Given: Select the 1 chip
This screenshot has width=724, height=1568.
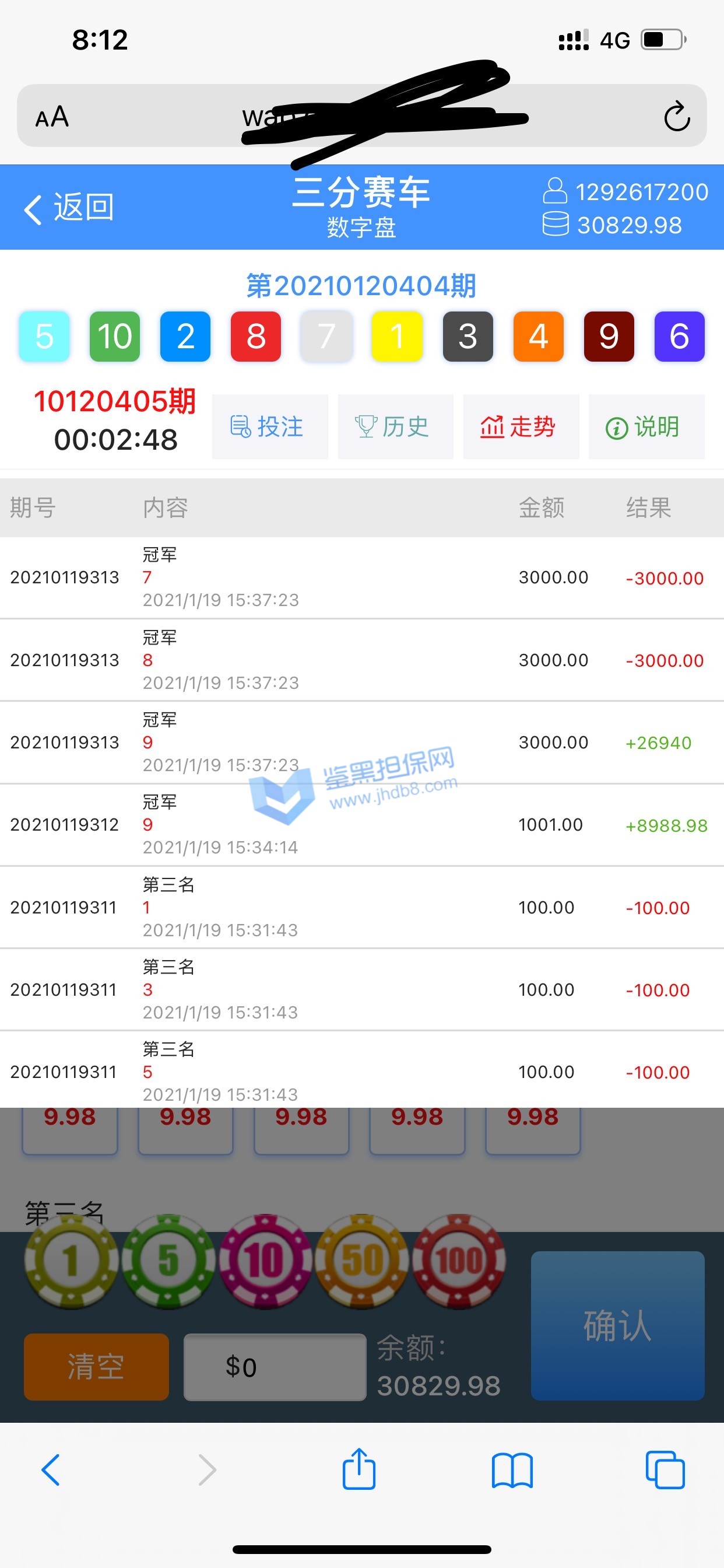Looking at the screenshot, I should [x=71, y=1260].
